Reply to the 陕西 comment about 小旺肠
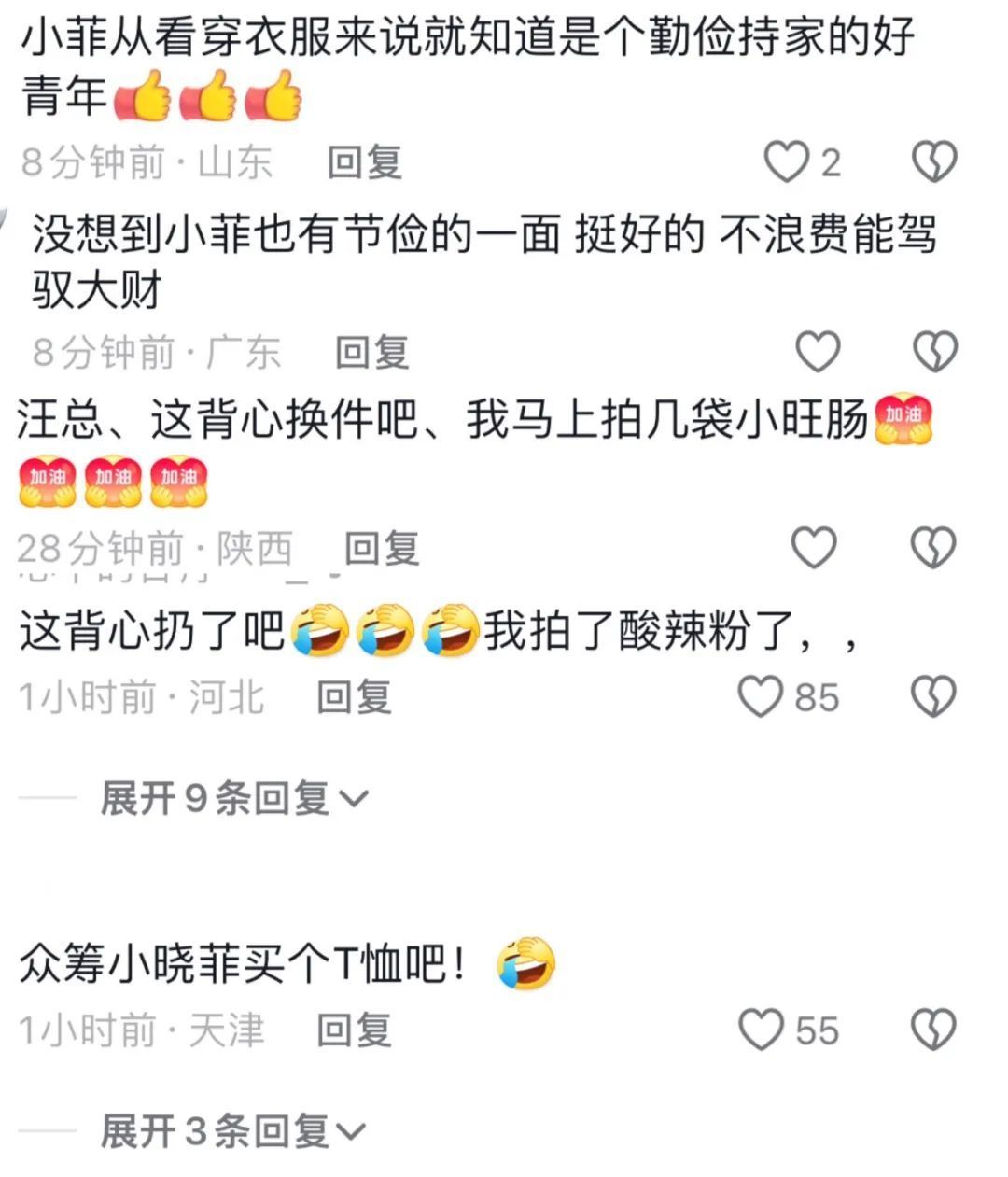Viewport: 1008px width, 1177px height. coord(382,548)
